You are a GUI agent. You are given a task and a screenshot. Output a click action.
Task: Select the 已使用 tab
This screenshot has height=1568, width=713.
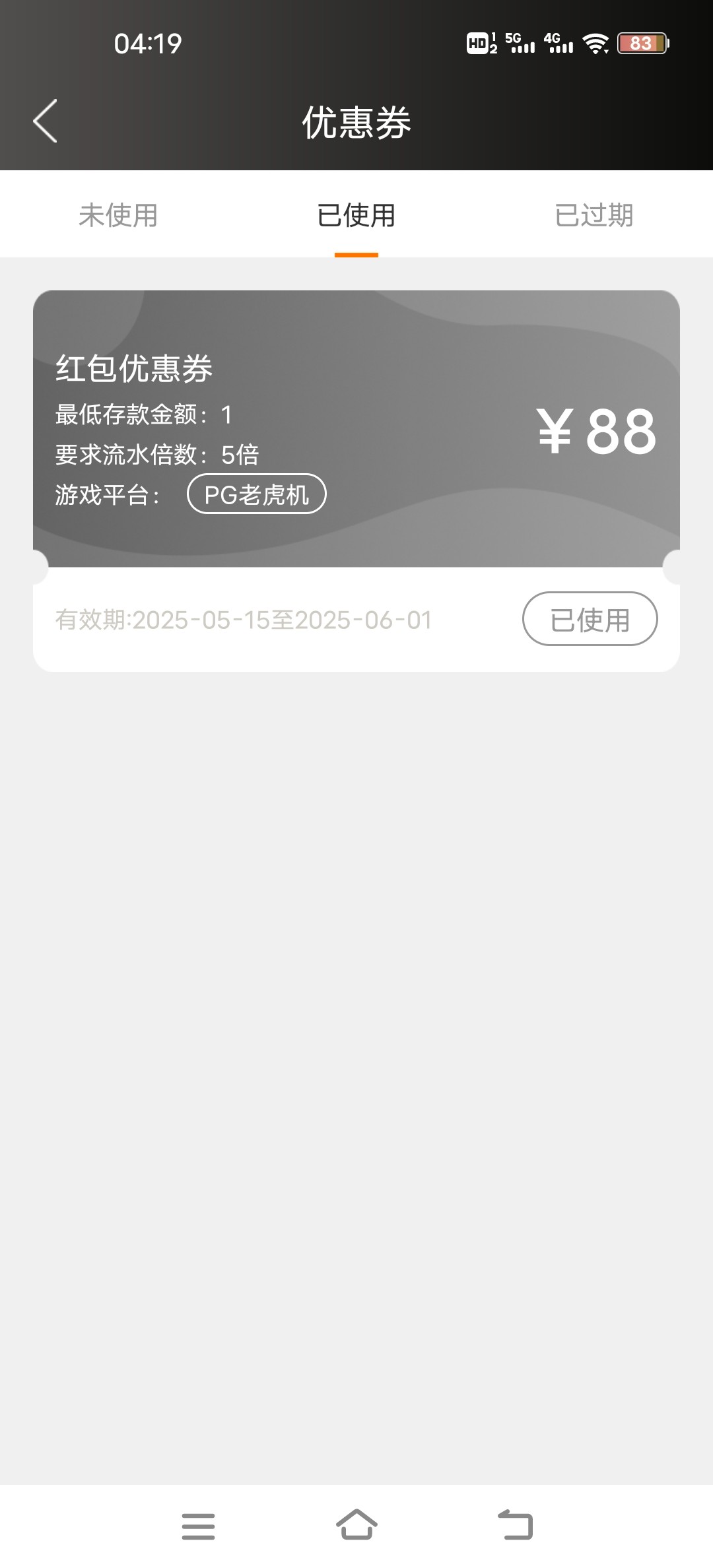coord(356,215)
